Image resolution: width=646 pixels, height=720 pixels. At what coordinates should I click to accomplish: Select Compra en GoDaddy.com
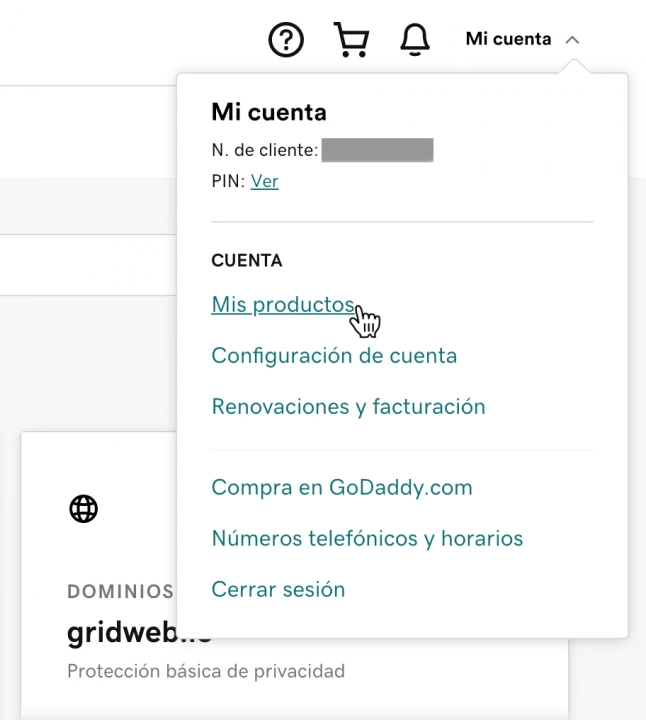tap(342, 487)
